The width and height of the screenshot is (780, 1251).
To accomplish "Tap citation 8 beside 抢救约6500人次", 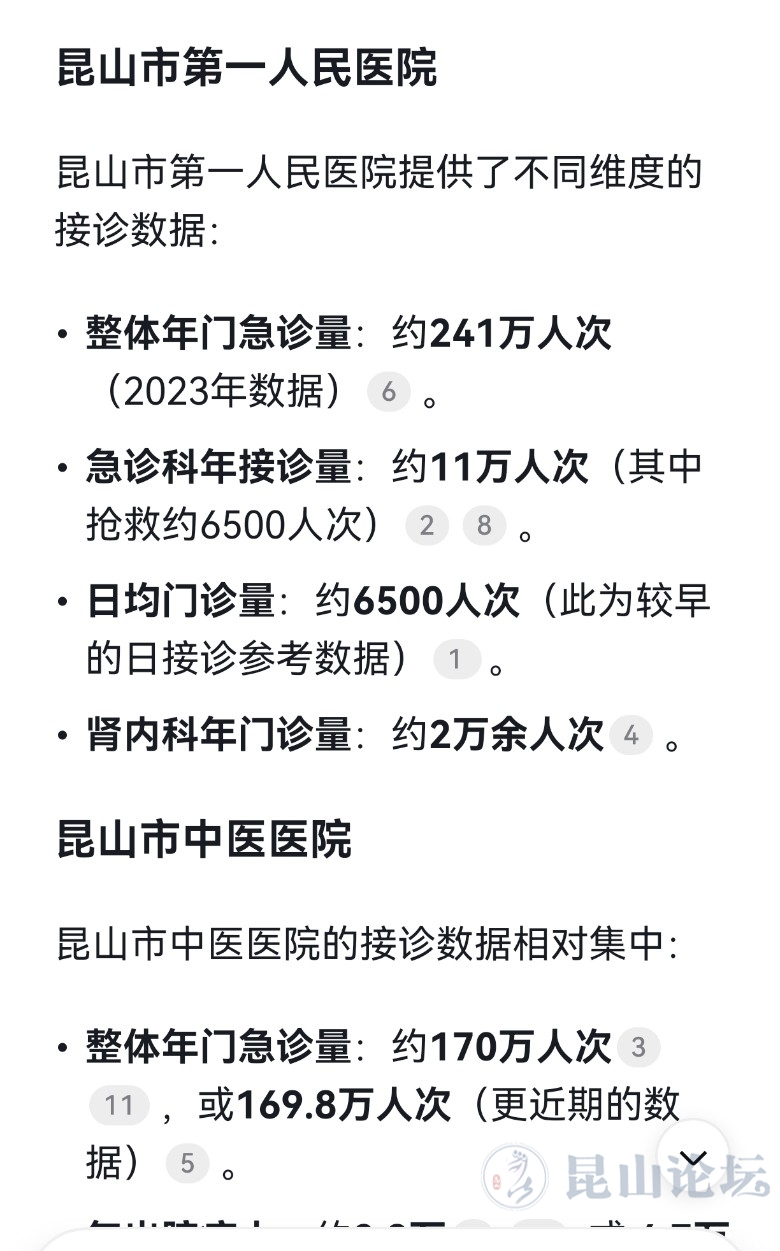I will [x=484, y=526].
